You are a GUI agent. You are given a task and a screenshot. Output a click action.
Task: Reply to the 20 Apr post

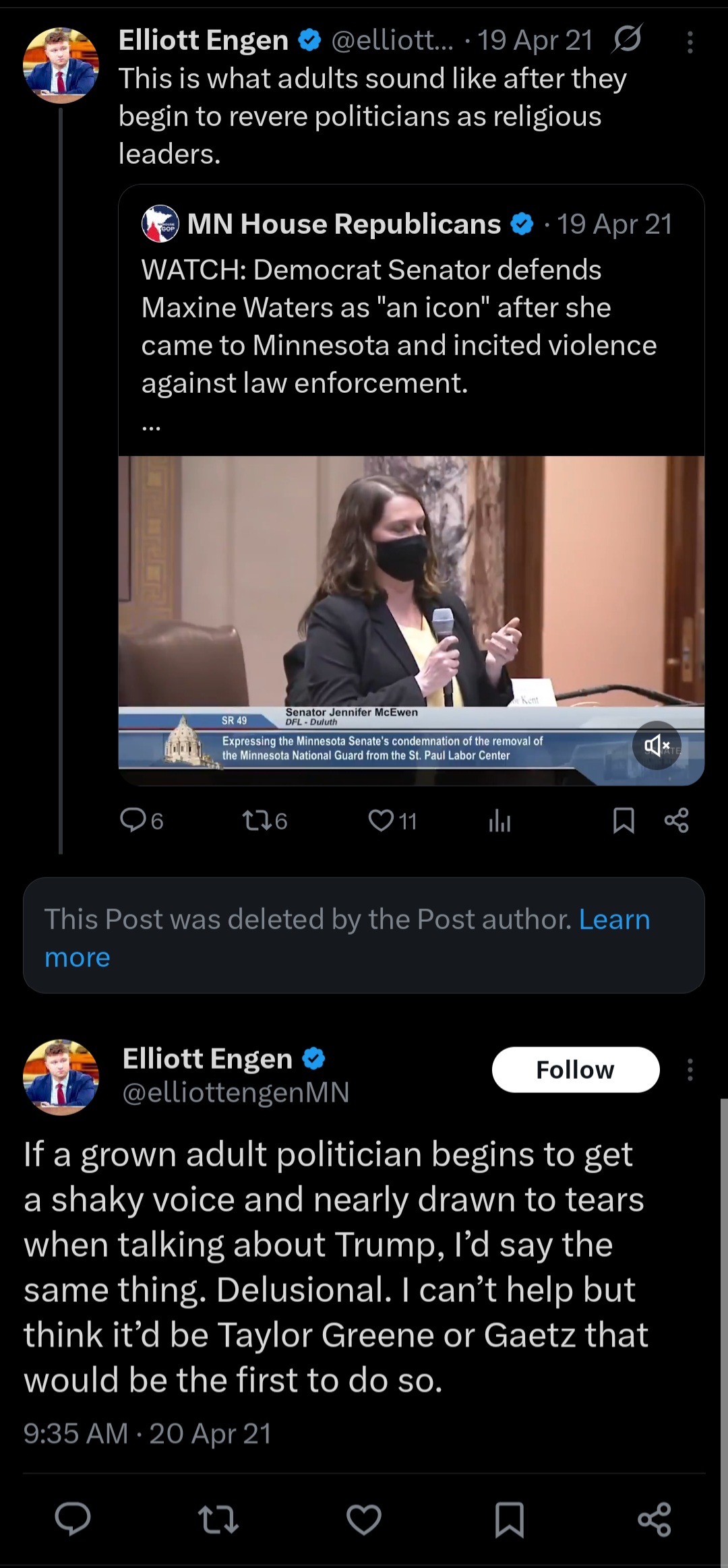click(73, 1519)
